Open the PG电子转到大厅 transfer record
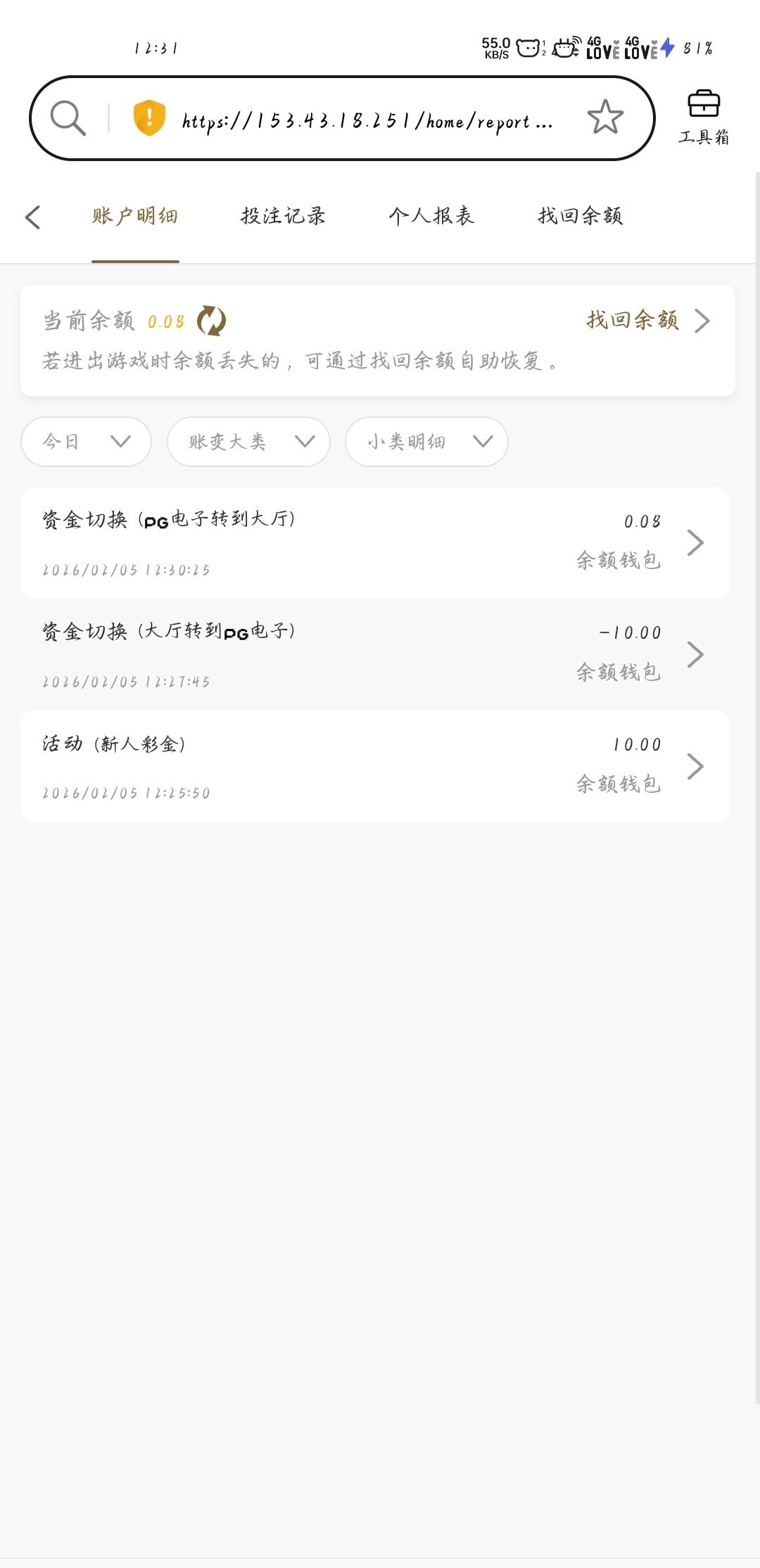This screenshot has width=760, height=1568. [374, 543]
